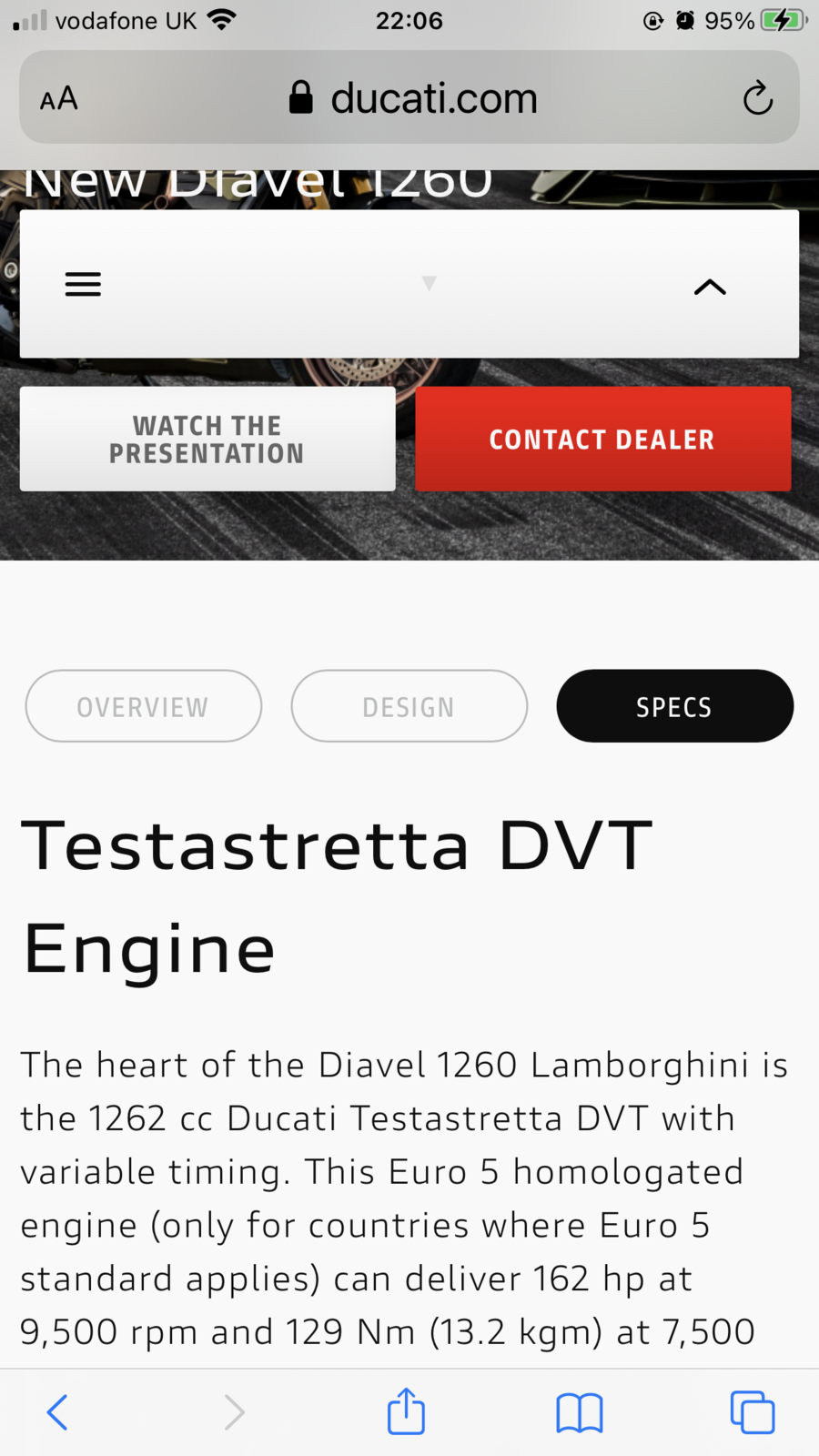This screenshot has width=819, height=1456.
Task: Switch to the Overview tab
Action: pyautogui.click(x=144, y=706)
